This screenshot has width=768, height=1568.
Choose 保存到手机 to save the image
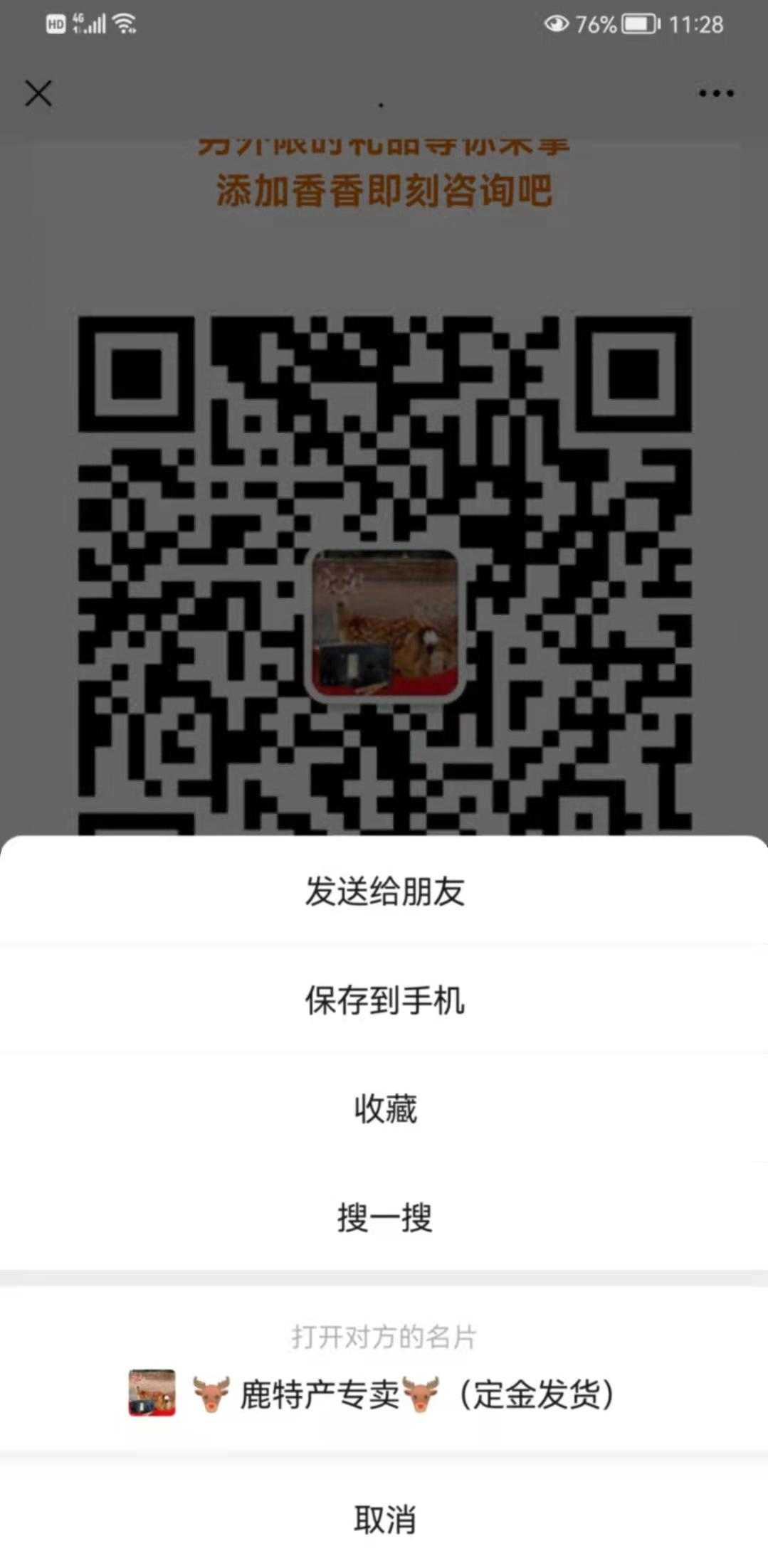tap(384, 1000)
